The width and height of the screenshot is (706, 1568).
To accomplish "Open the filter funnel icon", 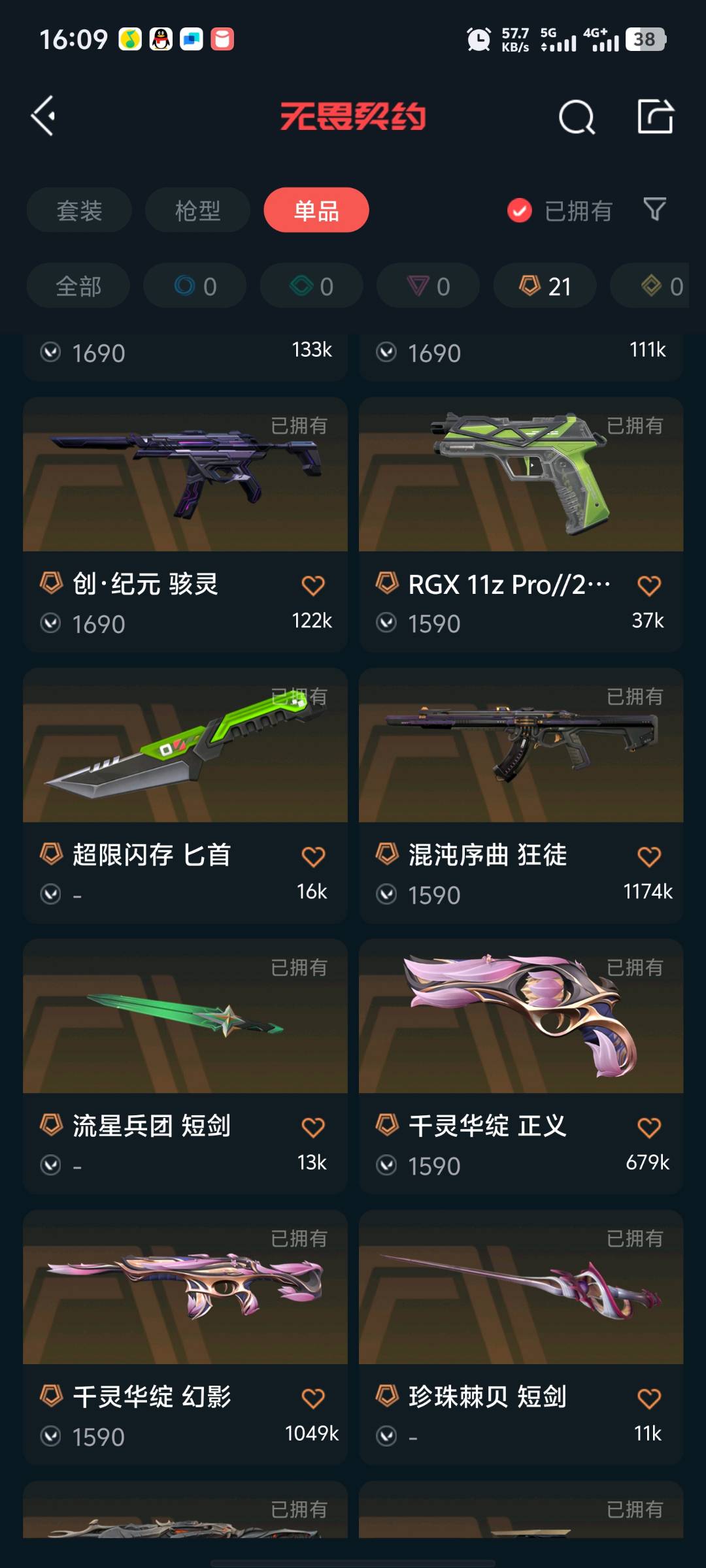I will tap(654, 210).
